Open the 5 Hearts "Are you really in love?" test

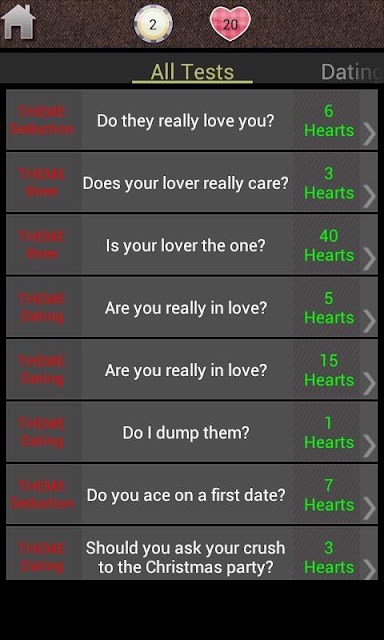click(192, 307)
